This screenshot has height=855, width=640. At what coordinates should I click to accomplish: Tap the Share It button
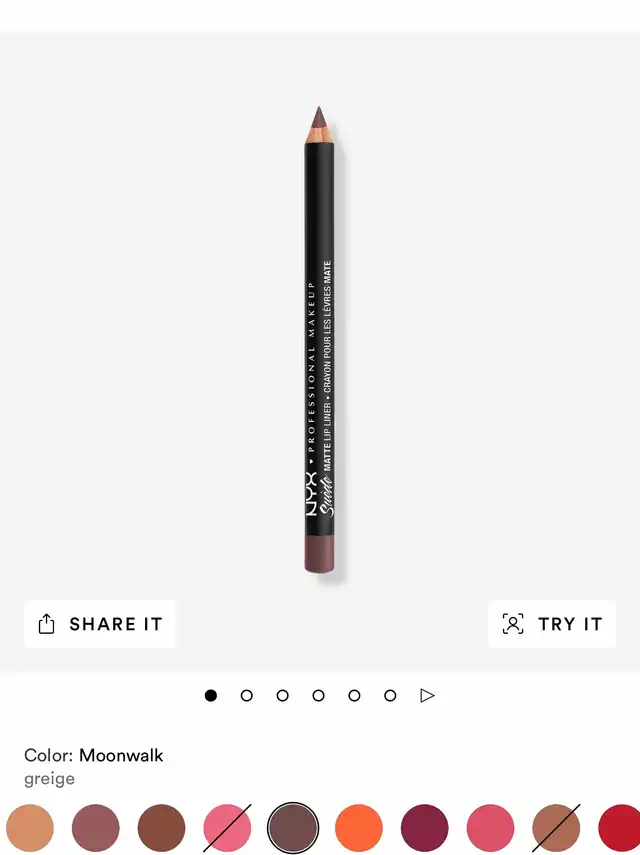click(99, 624)
